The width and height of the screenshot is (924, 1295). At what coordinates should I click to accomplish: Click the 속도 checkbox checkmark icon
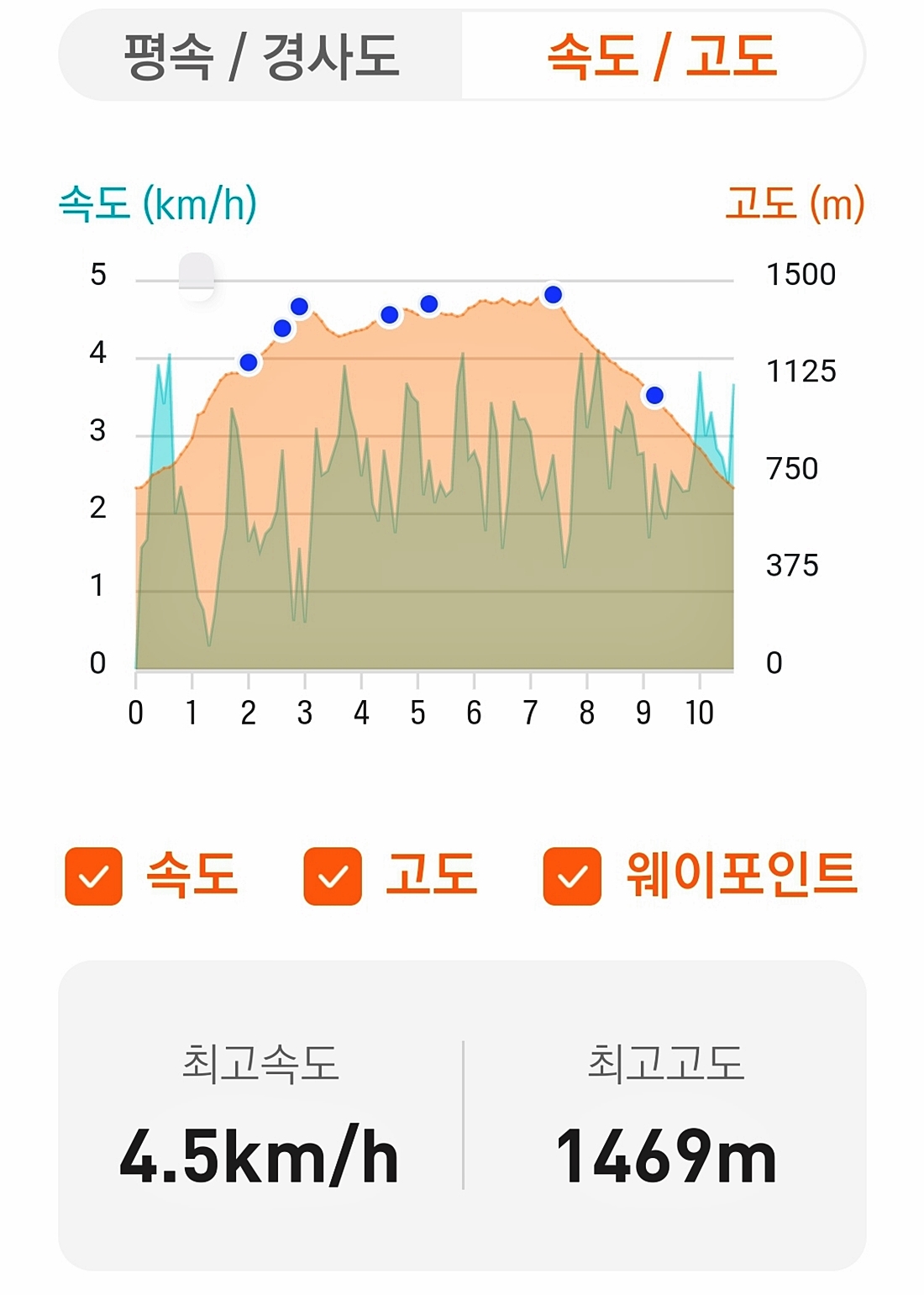pos(95,877)
